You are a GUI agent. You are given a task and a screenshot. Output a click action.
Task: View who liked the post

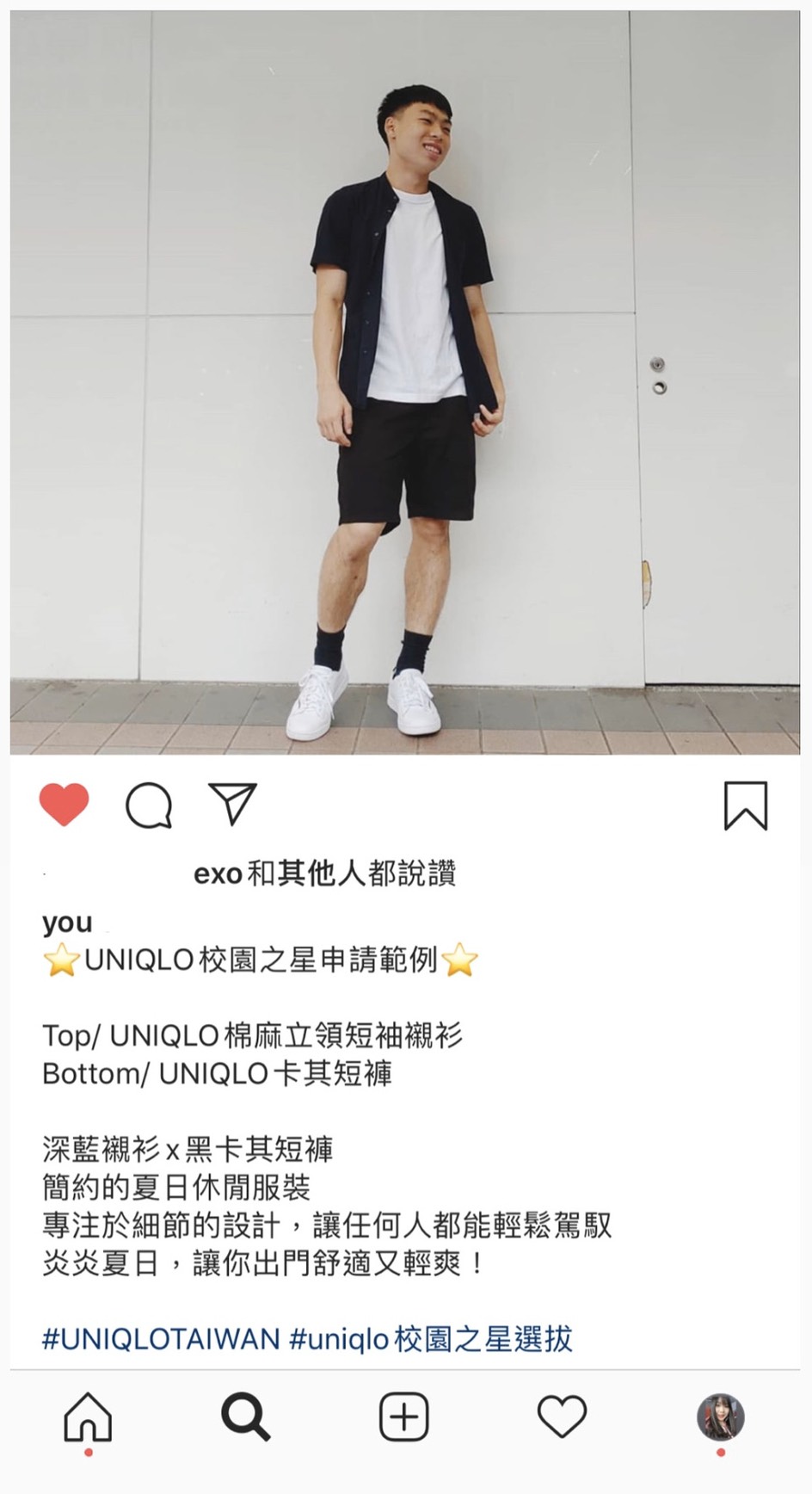pos(325,873)
